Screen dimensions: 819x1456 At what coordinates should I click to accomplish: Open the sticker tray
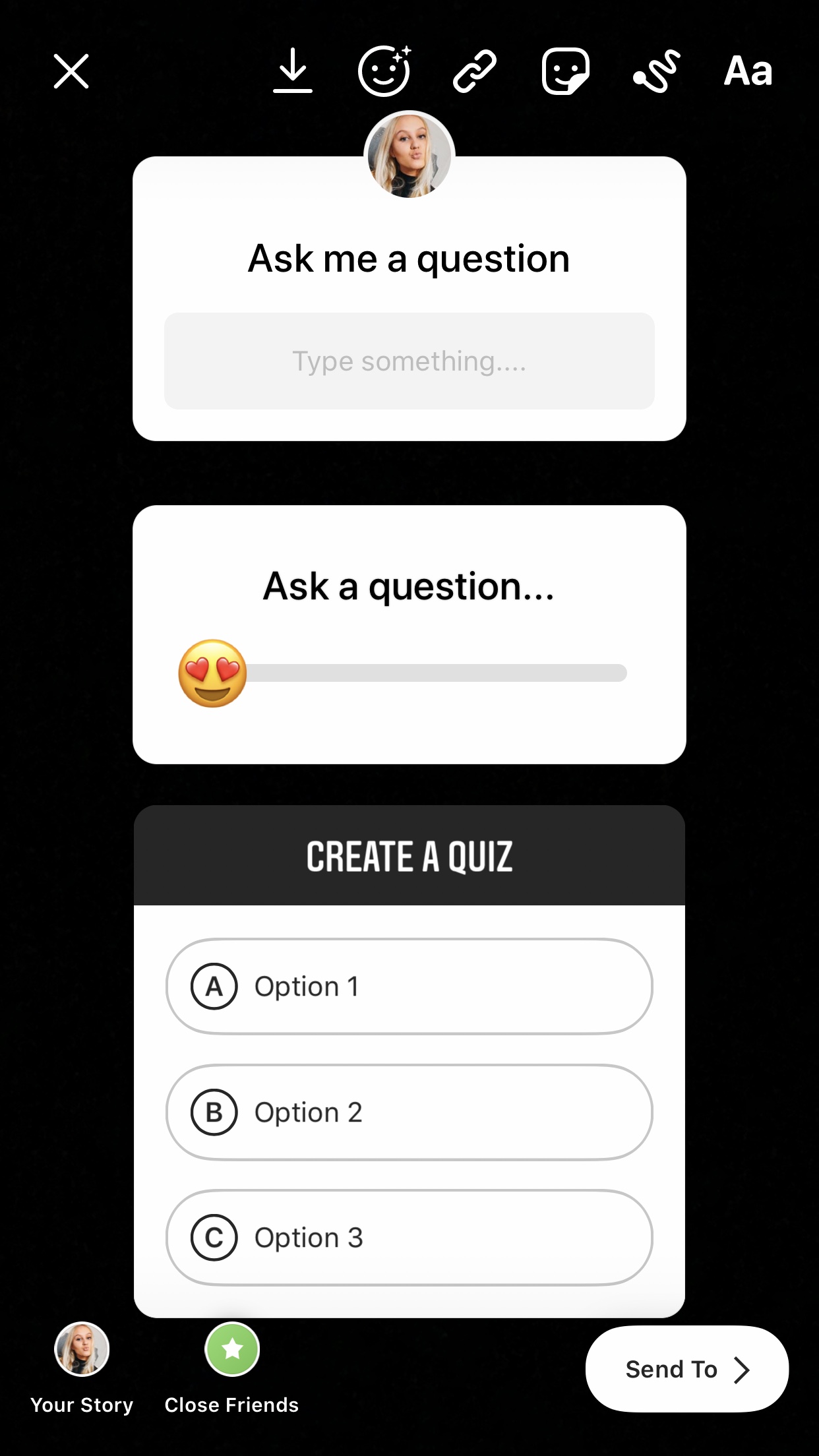[565, 71]
